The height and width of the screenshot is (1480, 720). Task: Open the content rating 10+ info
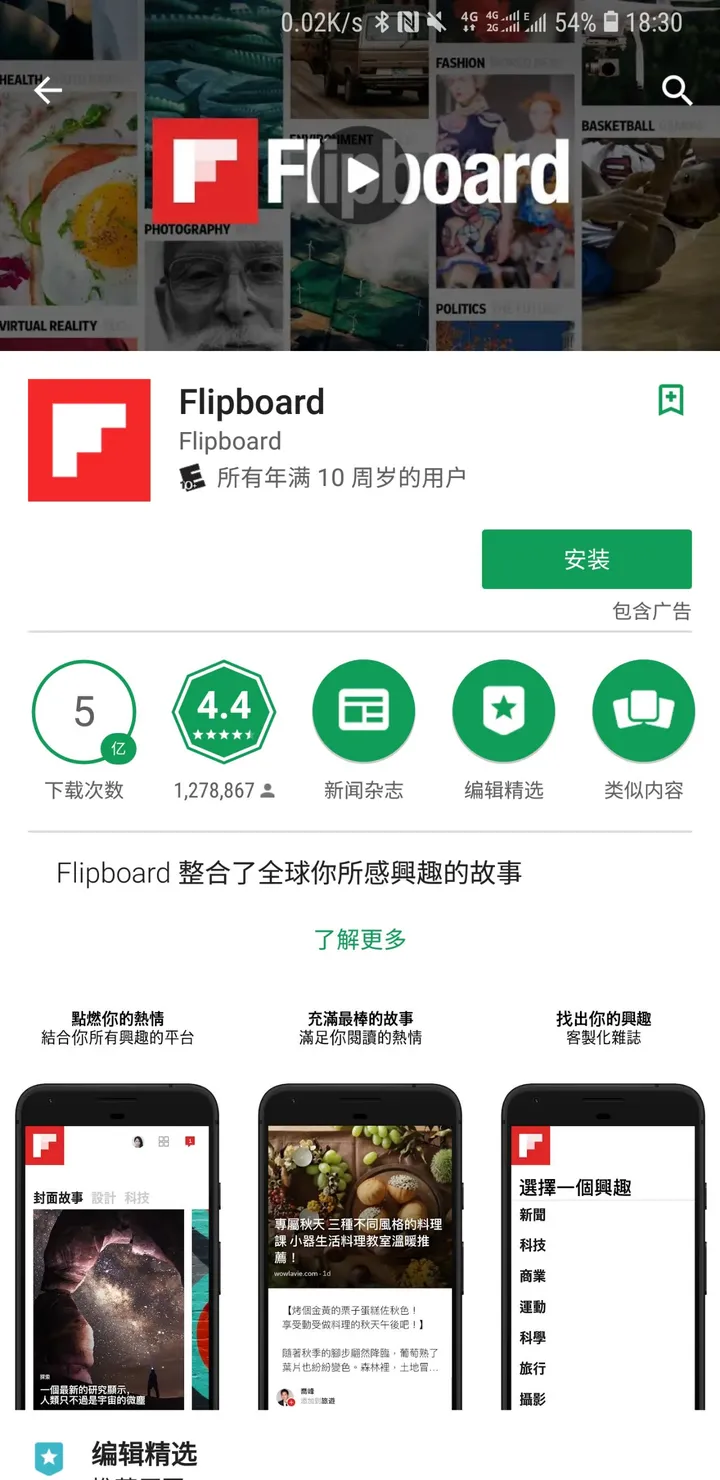point(192,478)
